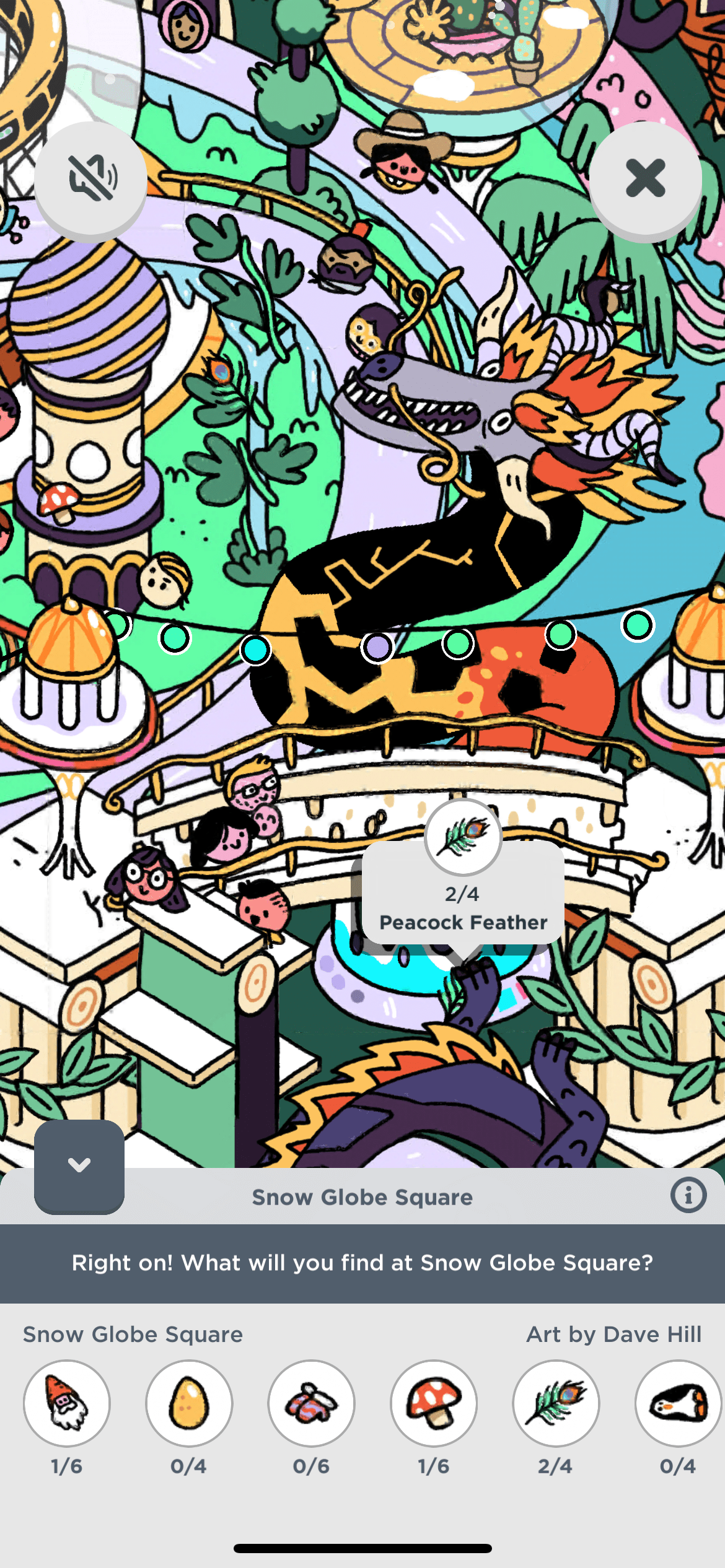Collapse the item panel with the chevron
Image resolution: width=725 pixels, height=1568 pixels.
click(x=79, y=1165)
